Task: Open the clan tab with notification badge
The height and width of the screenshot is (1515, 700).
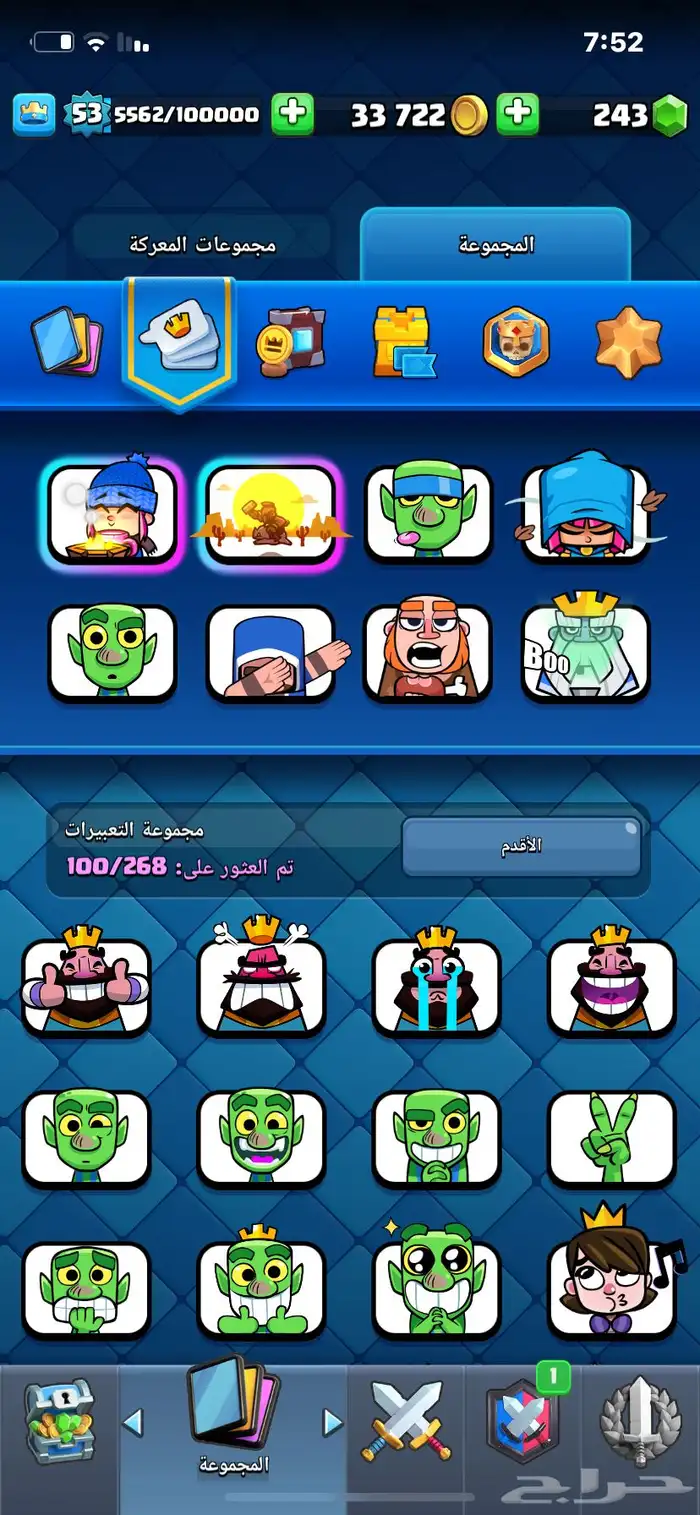Action: pos(521,1421)
